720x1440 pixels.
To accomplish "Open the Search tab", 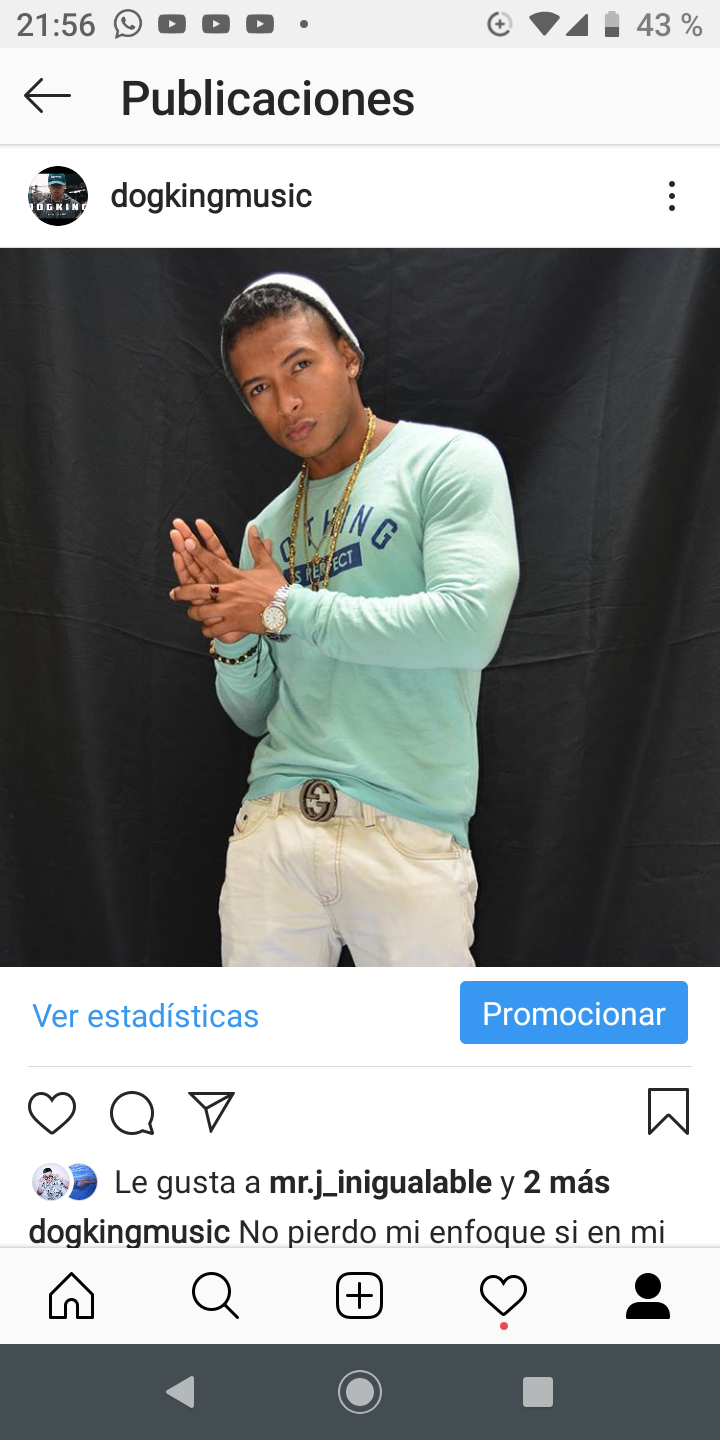I will (x=215, y=1296).
